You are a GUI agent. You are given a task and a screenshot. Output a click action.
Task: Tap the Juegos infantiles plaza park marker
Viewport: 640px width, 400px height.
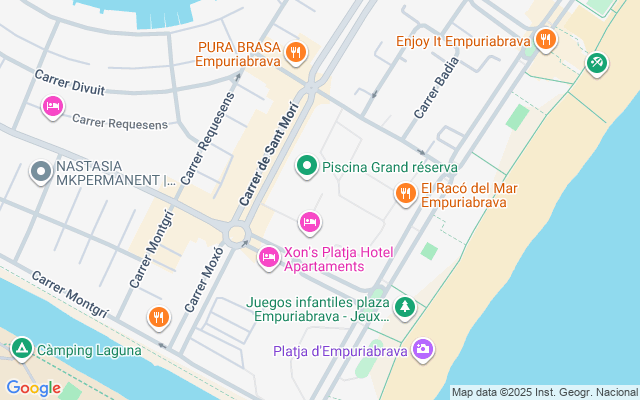click(x=404, y=307)
